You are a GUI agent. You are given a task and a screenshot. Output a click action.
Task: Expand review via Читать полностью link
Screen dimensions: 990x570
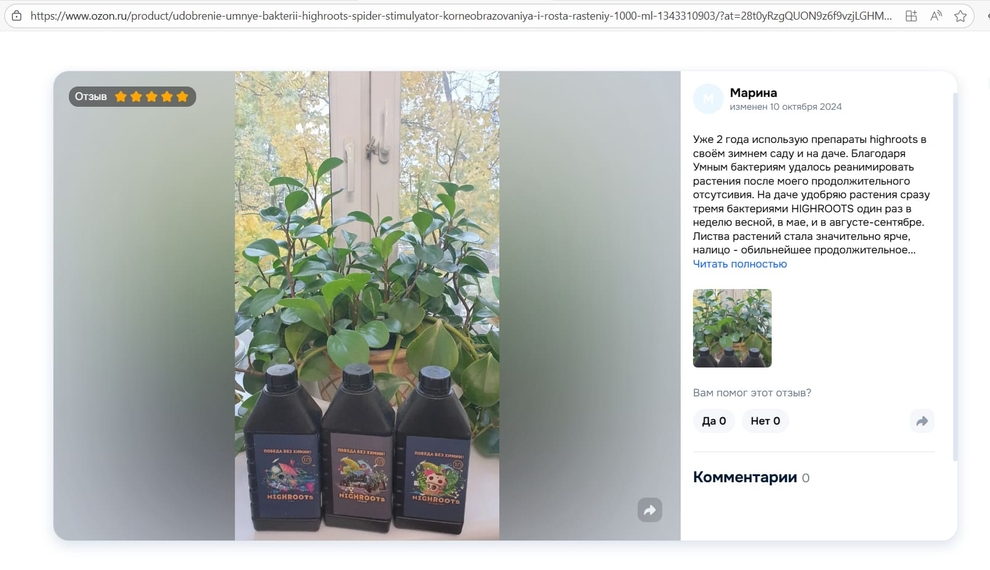pyautogui.click(x=739, y=264)
